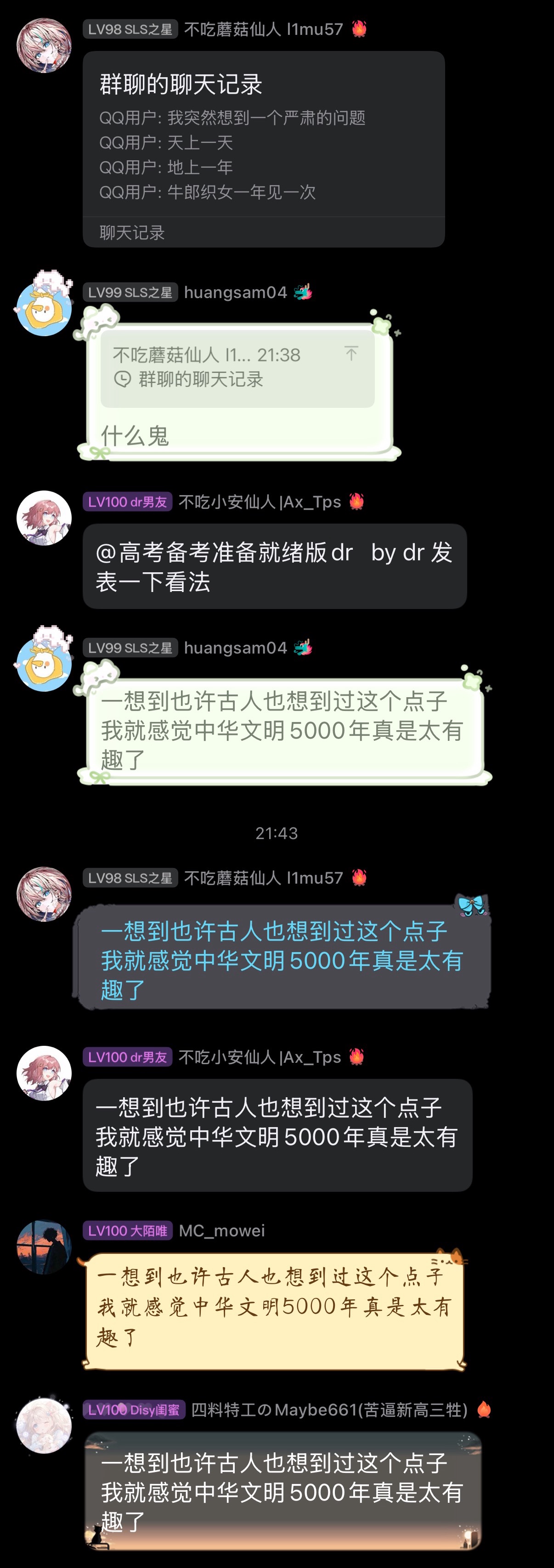View MC_mowei's profile avatar
This screenshot has height=1568, width=554.
click(44, 1247)
